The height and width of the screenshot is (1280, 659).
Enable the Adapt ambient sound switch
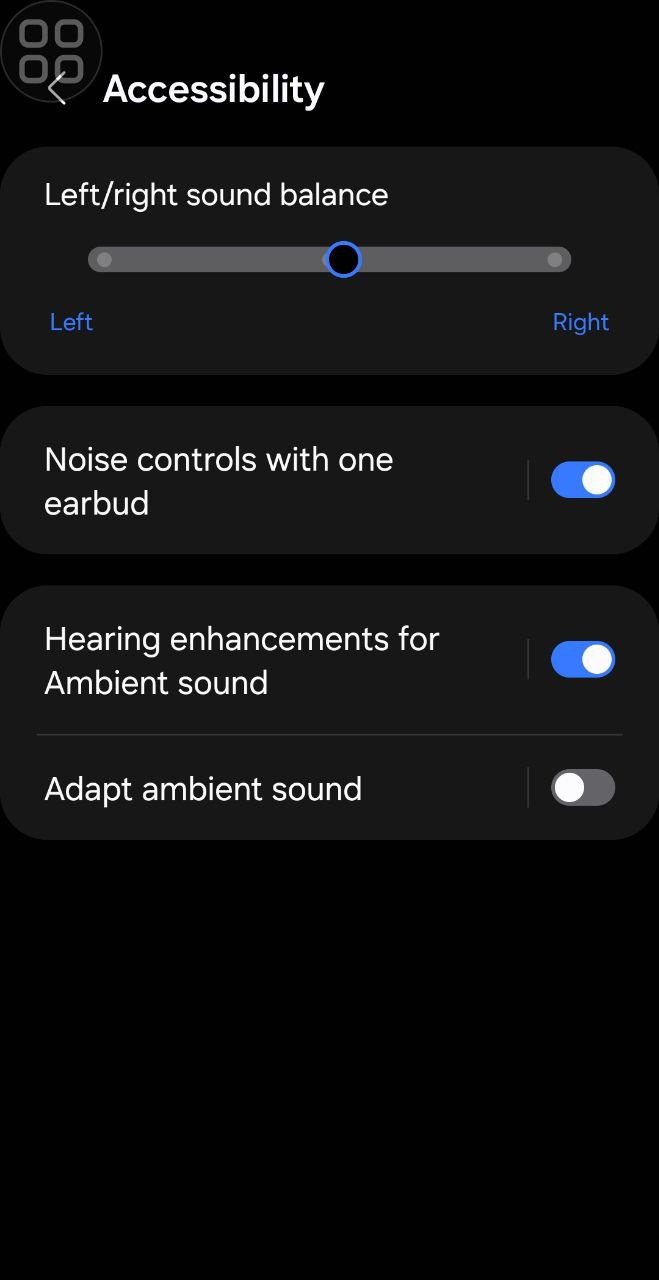pyautogui.click(x=582, y=788)
